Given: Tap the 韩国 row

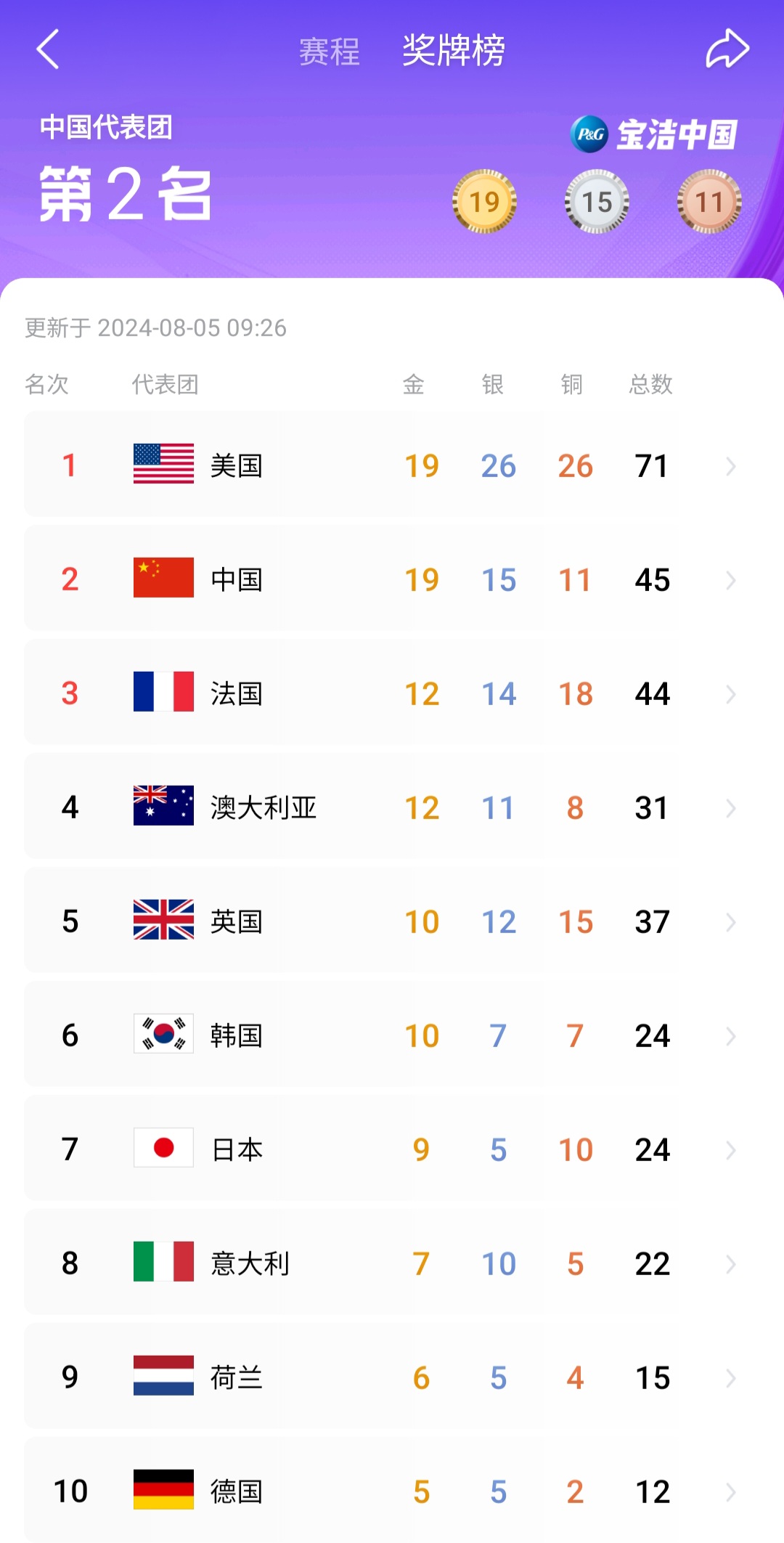Looking at the screenshot, I should 392,1035.
